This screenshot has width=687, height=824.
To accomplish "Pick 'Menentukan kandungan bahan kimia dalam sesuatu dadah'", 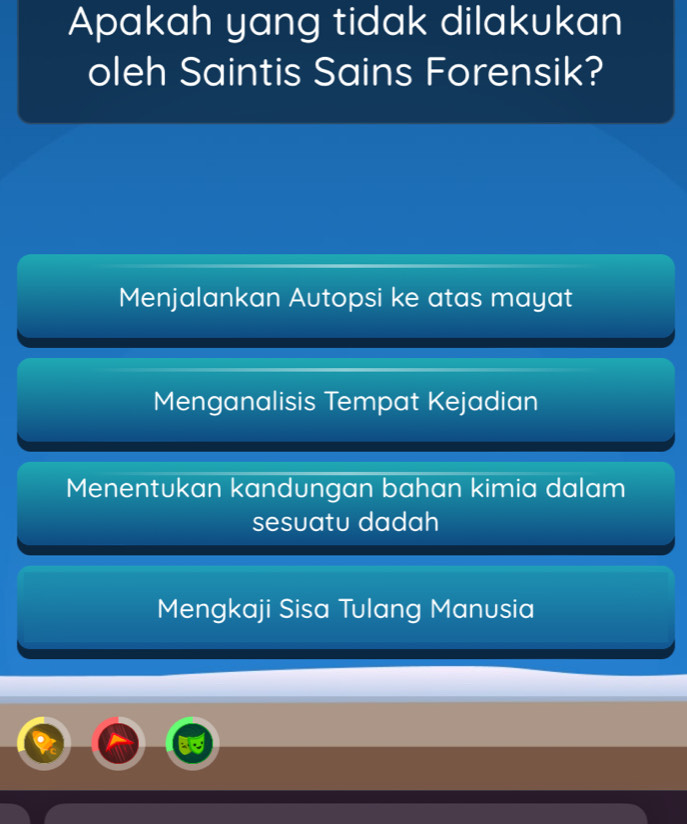I will click(x=345, y=506).
